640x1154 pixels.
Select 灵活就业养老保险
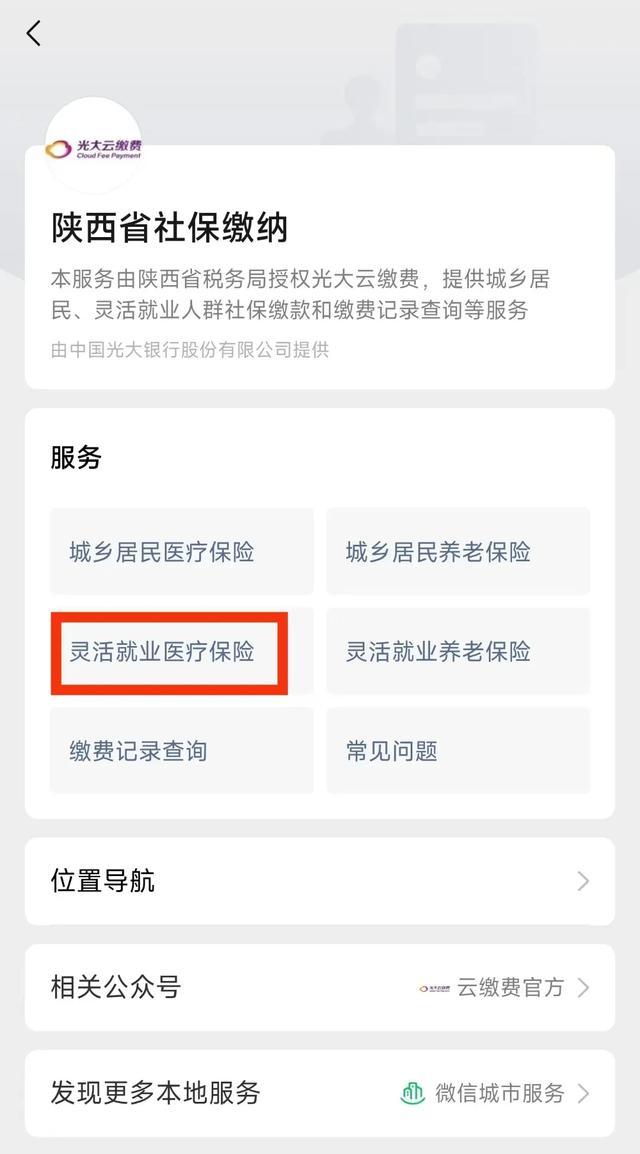(458, 651)
